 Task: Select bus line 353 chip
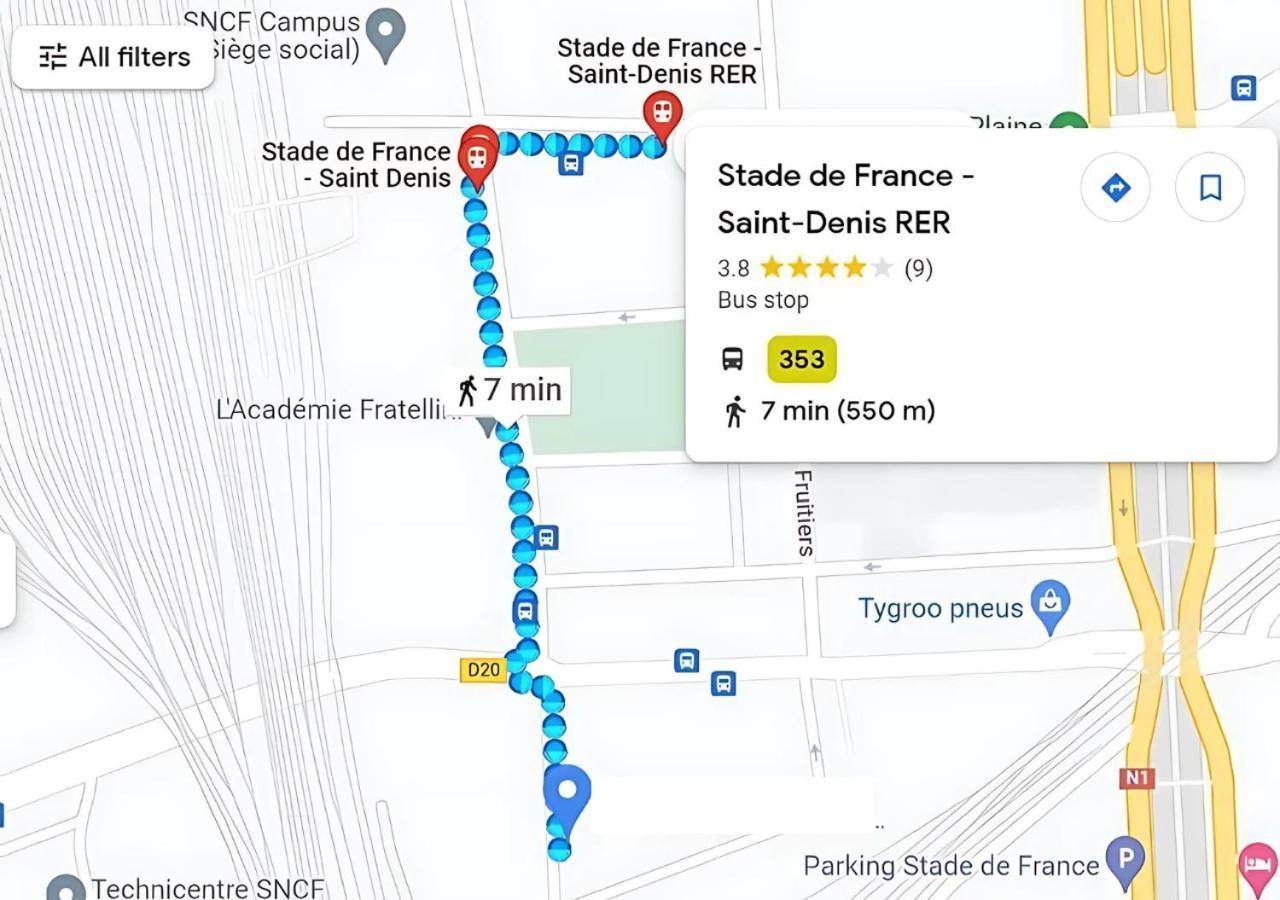[x=801, y=359]
